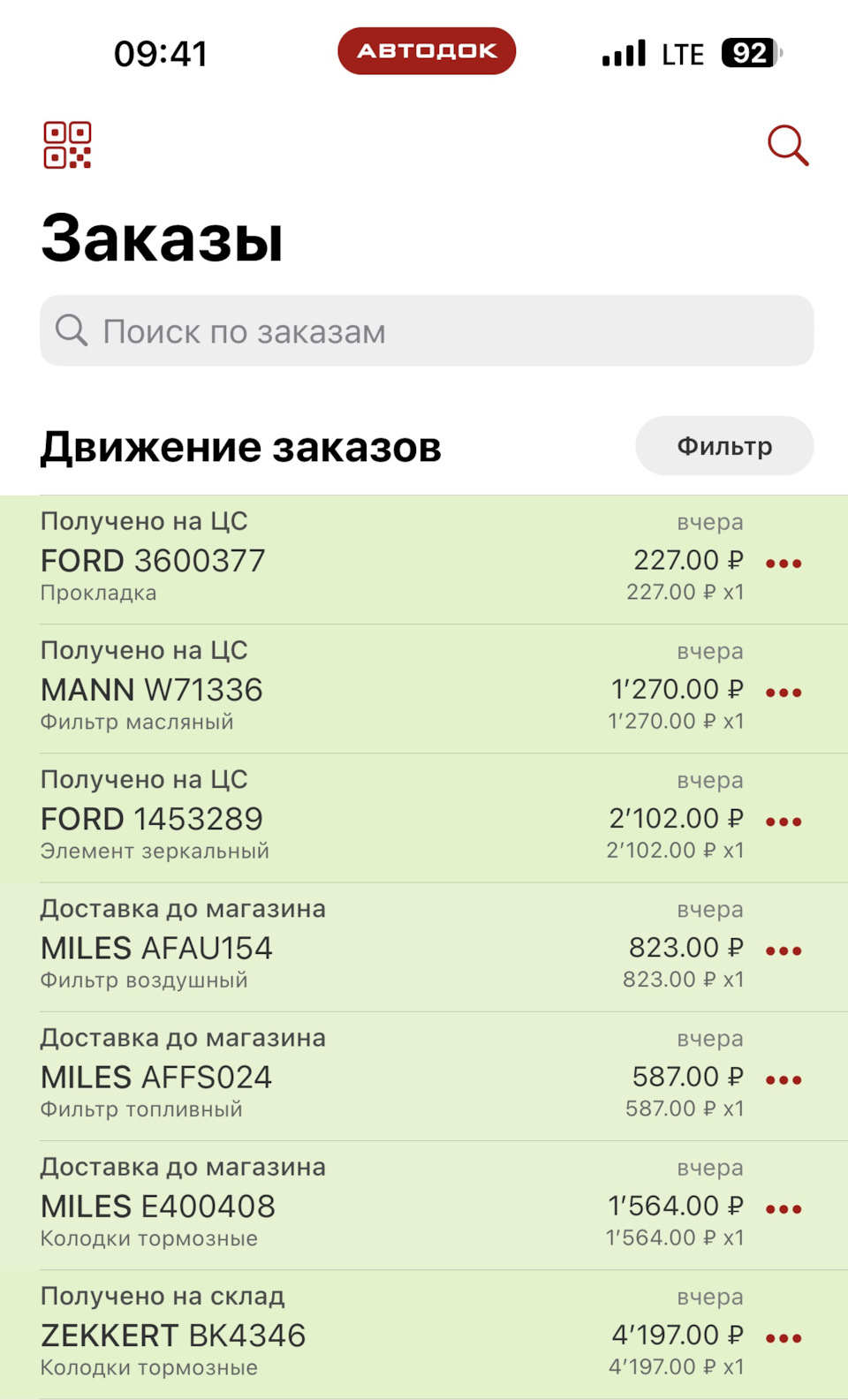Return to the Автодок app pill

click(427, 51)
